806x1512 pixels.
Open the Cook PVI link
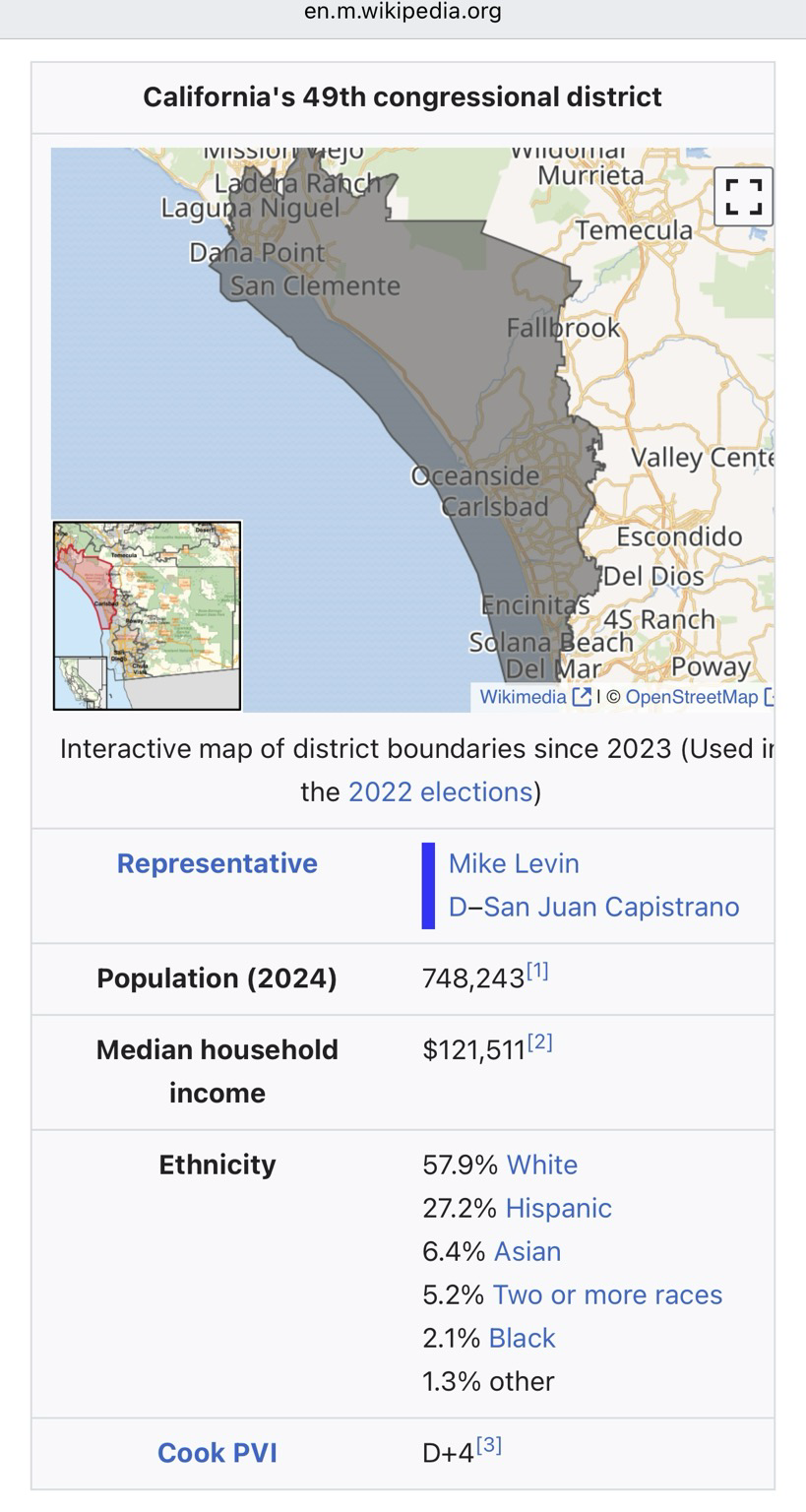pyautogui.click(x=217, y=1453)
